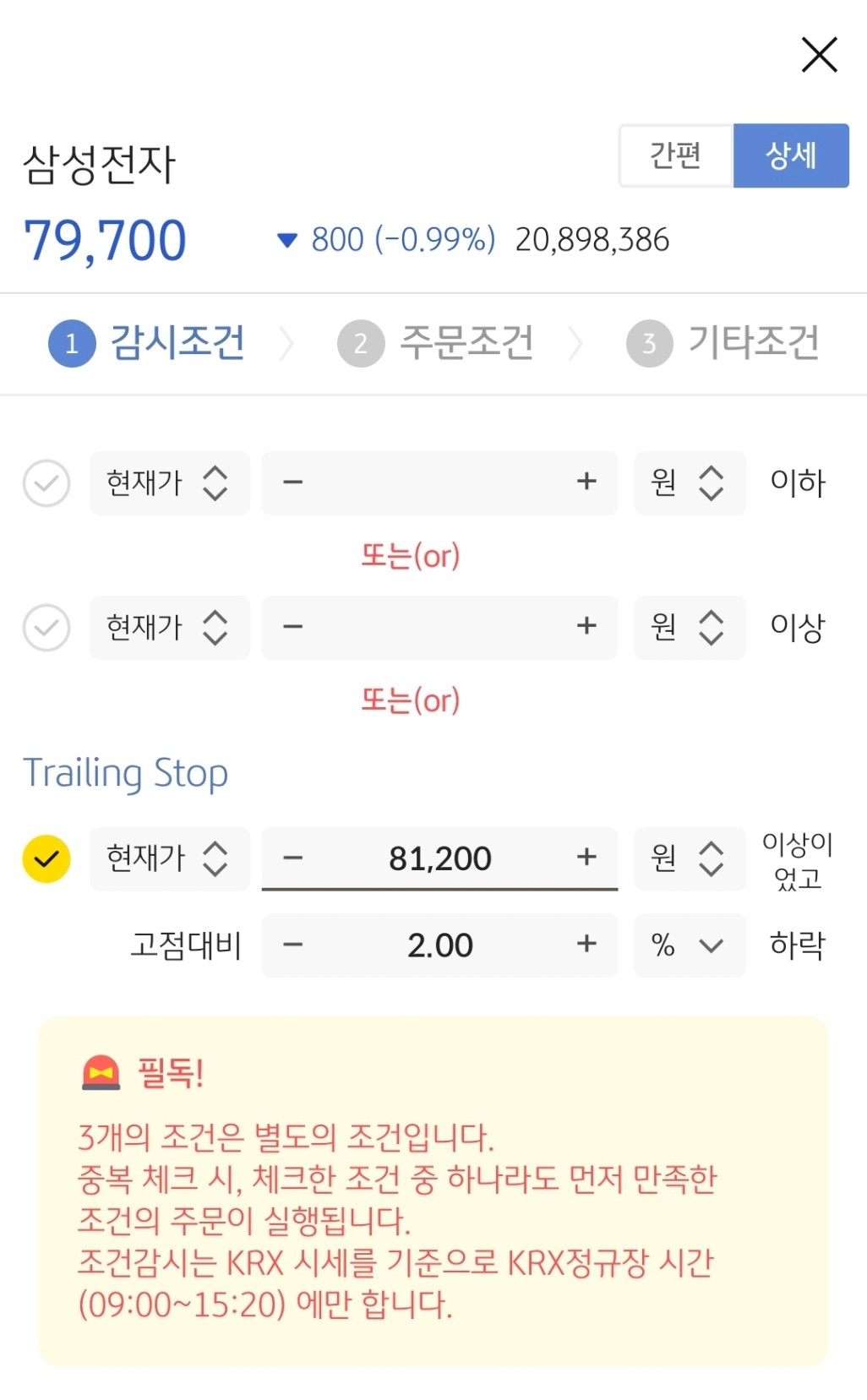Screen dimensions: 867x1400
Task: Switch to 간편 mode
Action: 676,155
